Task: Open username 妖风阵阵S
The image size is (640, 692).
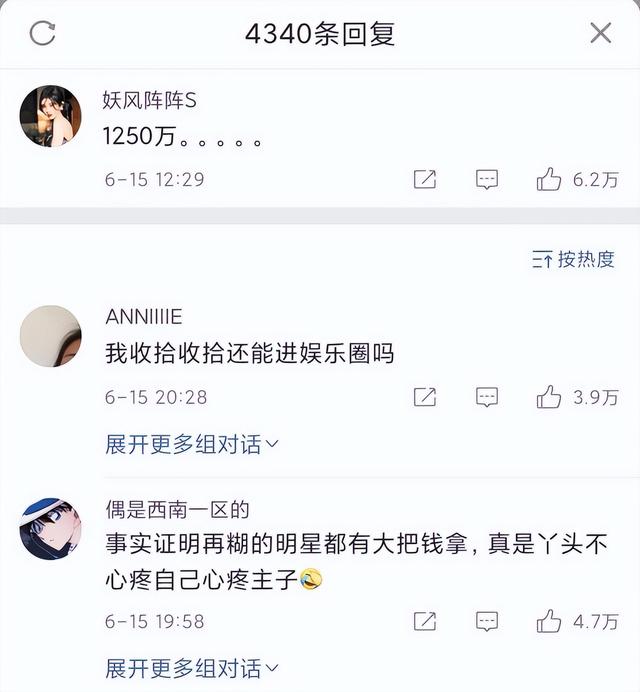Action: [150, 100]
